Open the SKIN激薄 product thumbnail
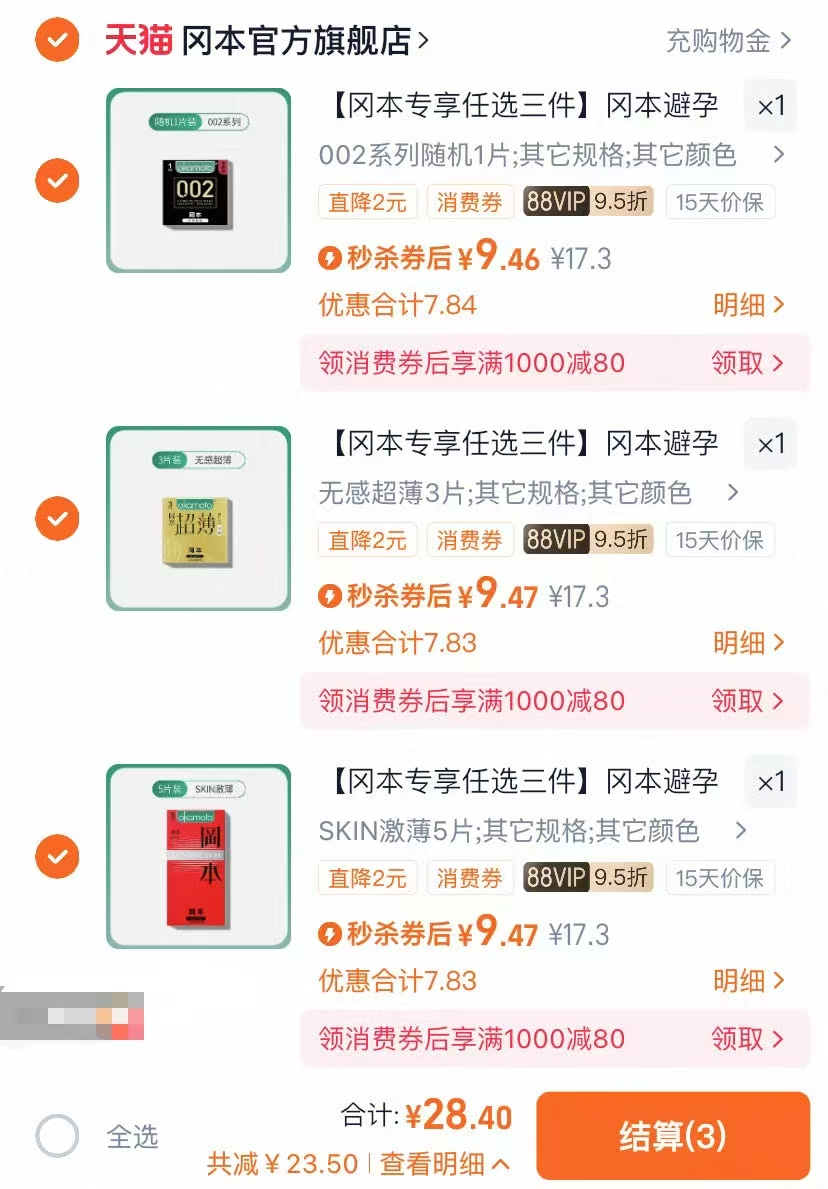This screenshot has width=828, height=1189. 197,858
